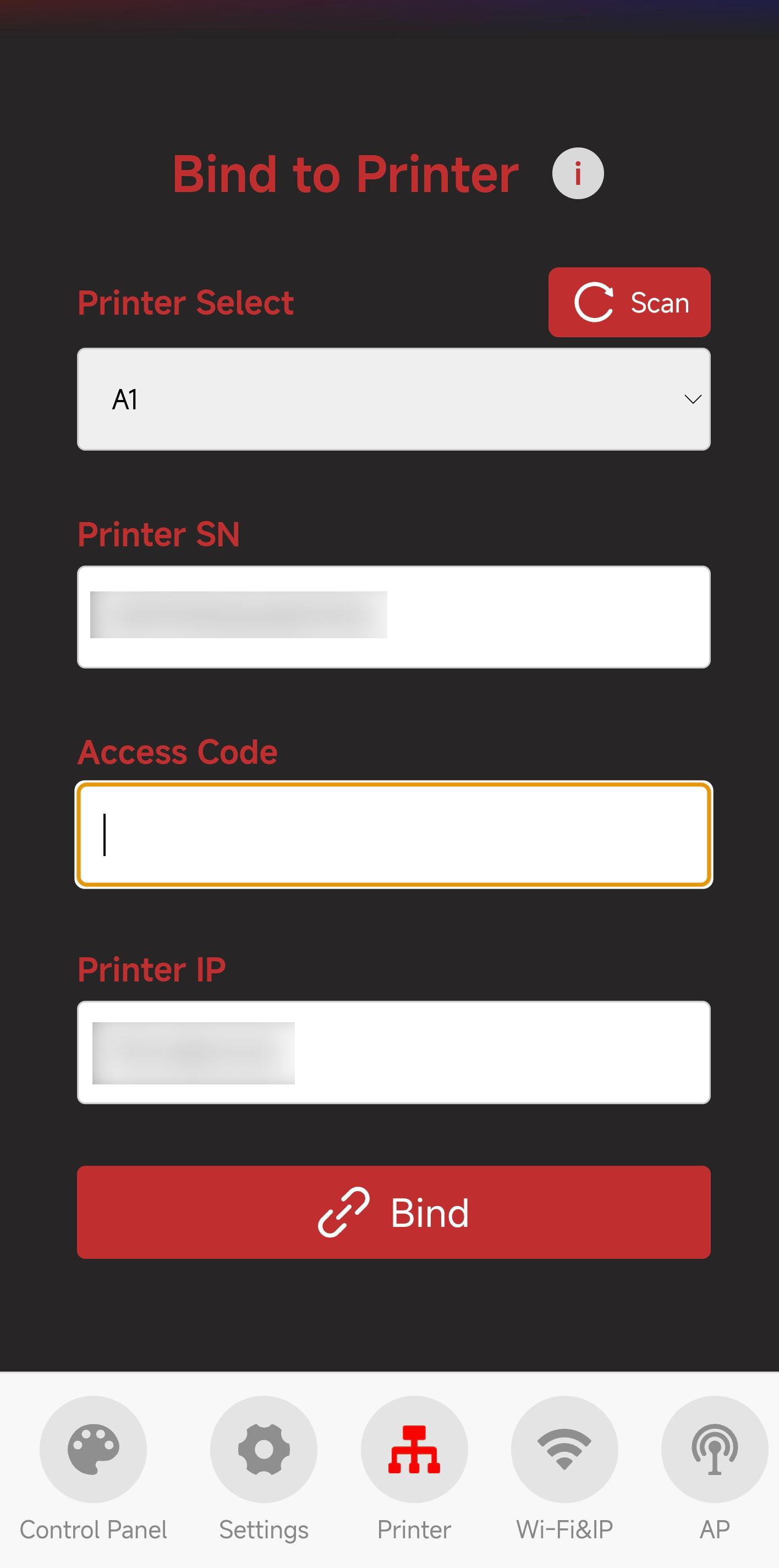Focus the Access Code input field
This screenshot has width=779, height=1568.
click(x=394, y=835)
